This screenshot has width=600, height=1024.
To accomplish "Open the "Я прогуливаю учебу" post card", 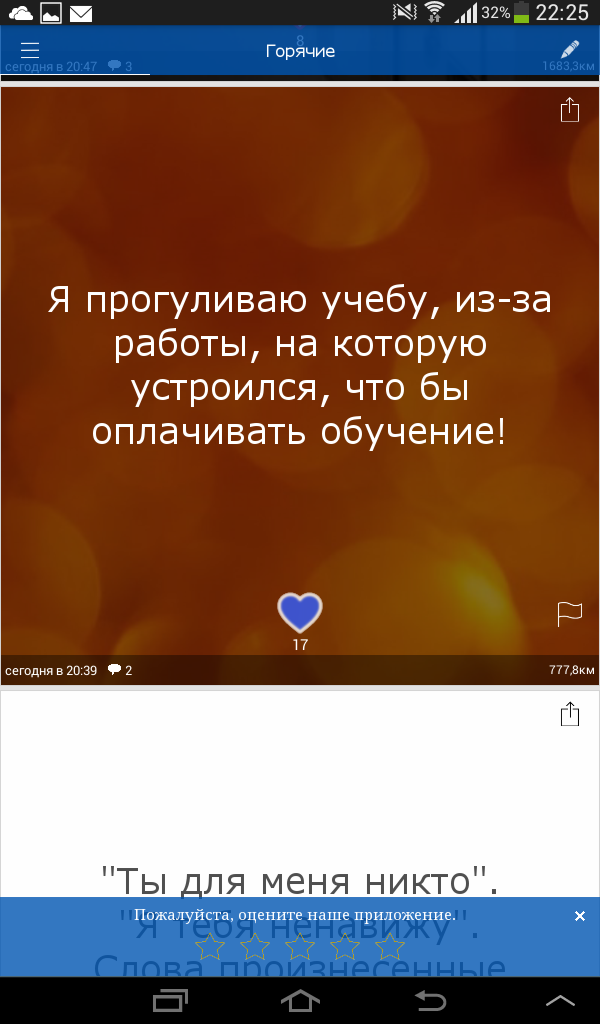I will [x=300, y=386].
